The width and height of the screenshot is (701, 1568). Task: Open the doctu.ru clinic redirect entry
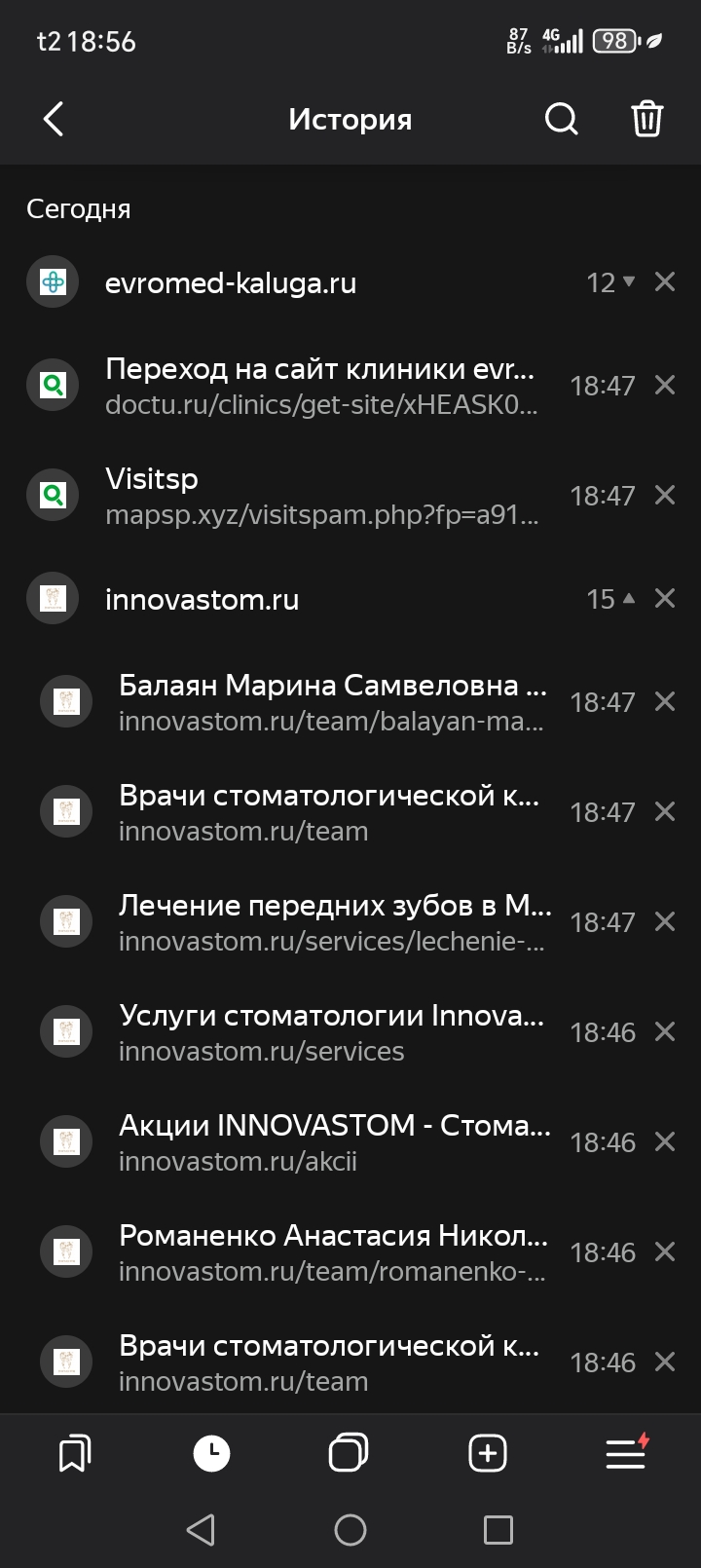coord(321,386)
